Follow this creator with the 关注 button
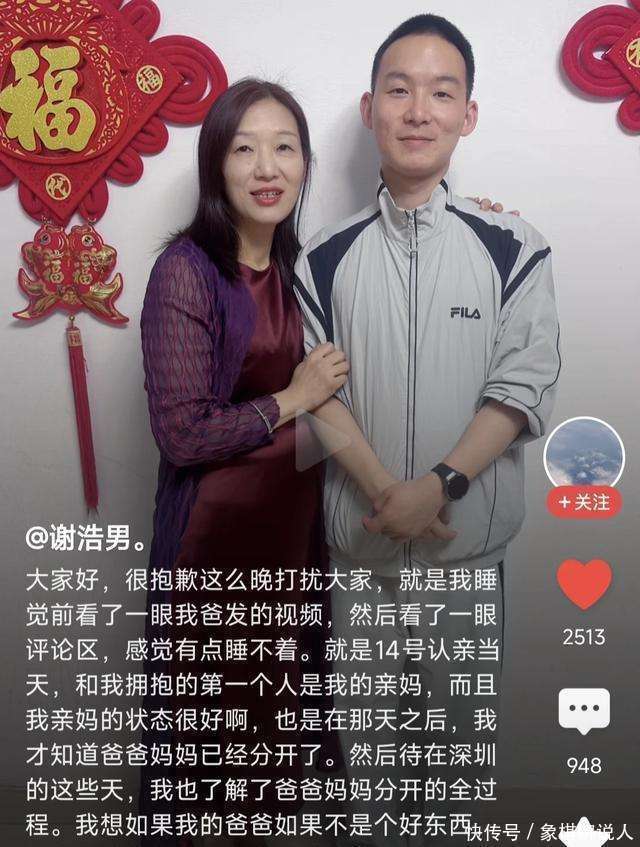The width and height of the screenshot is (640, 847). [x=583, y=502]
